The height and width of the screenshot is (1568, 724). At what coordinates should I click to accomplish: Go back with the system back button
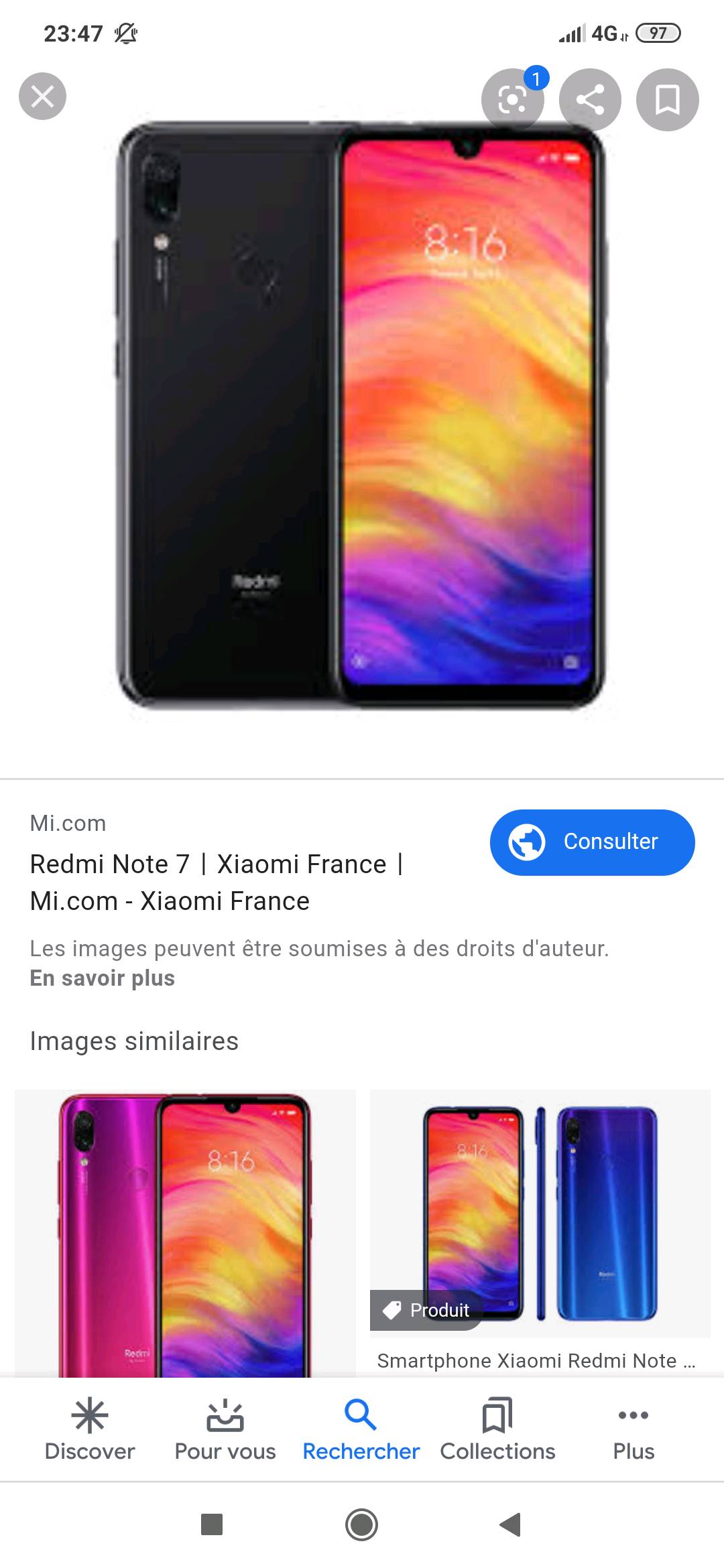511,1525
